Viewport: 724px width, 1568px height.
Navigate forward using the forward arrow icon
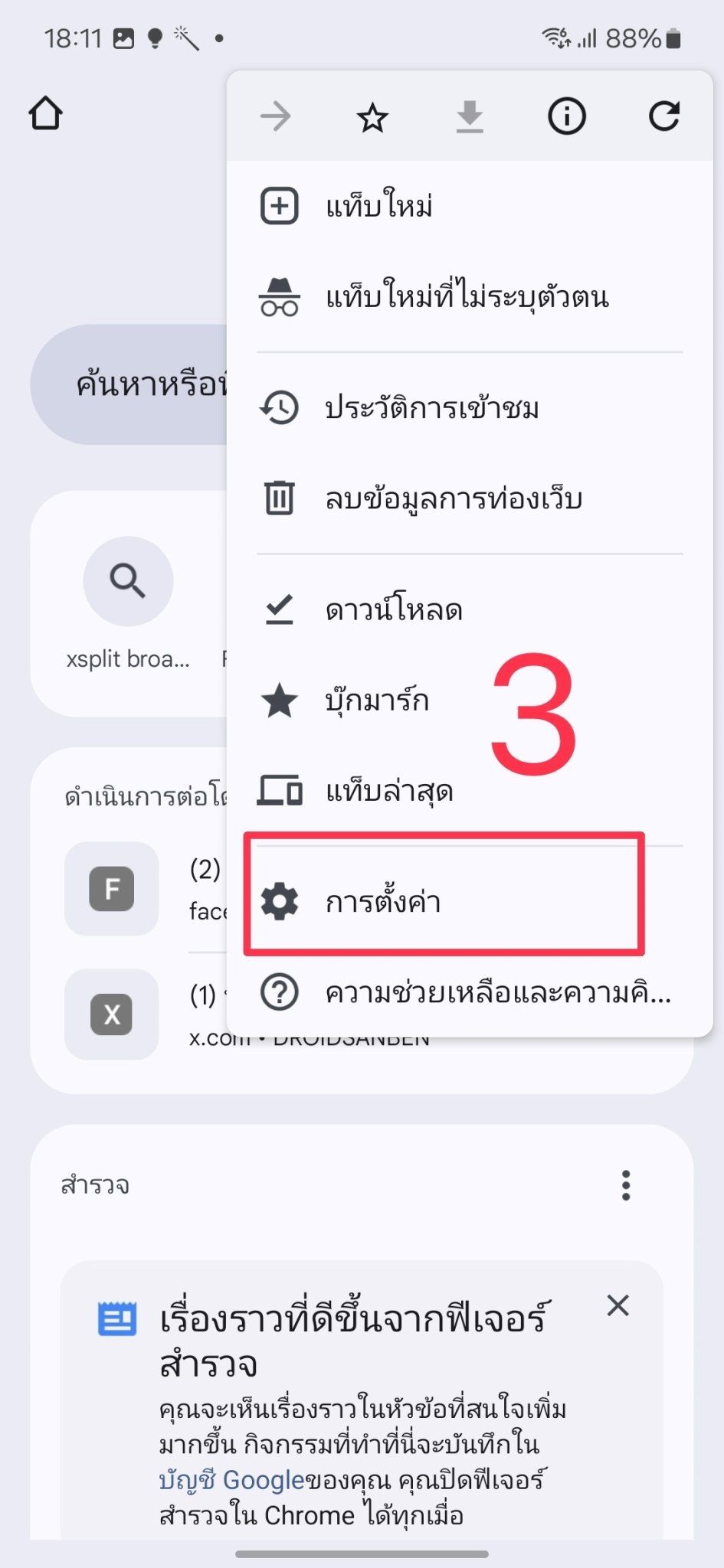pos(276,116)
